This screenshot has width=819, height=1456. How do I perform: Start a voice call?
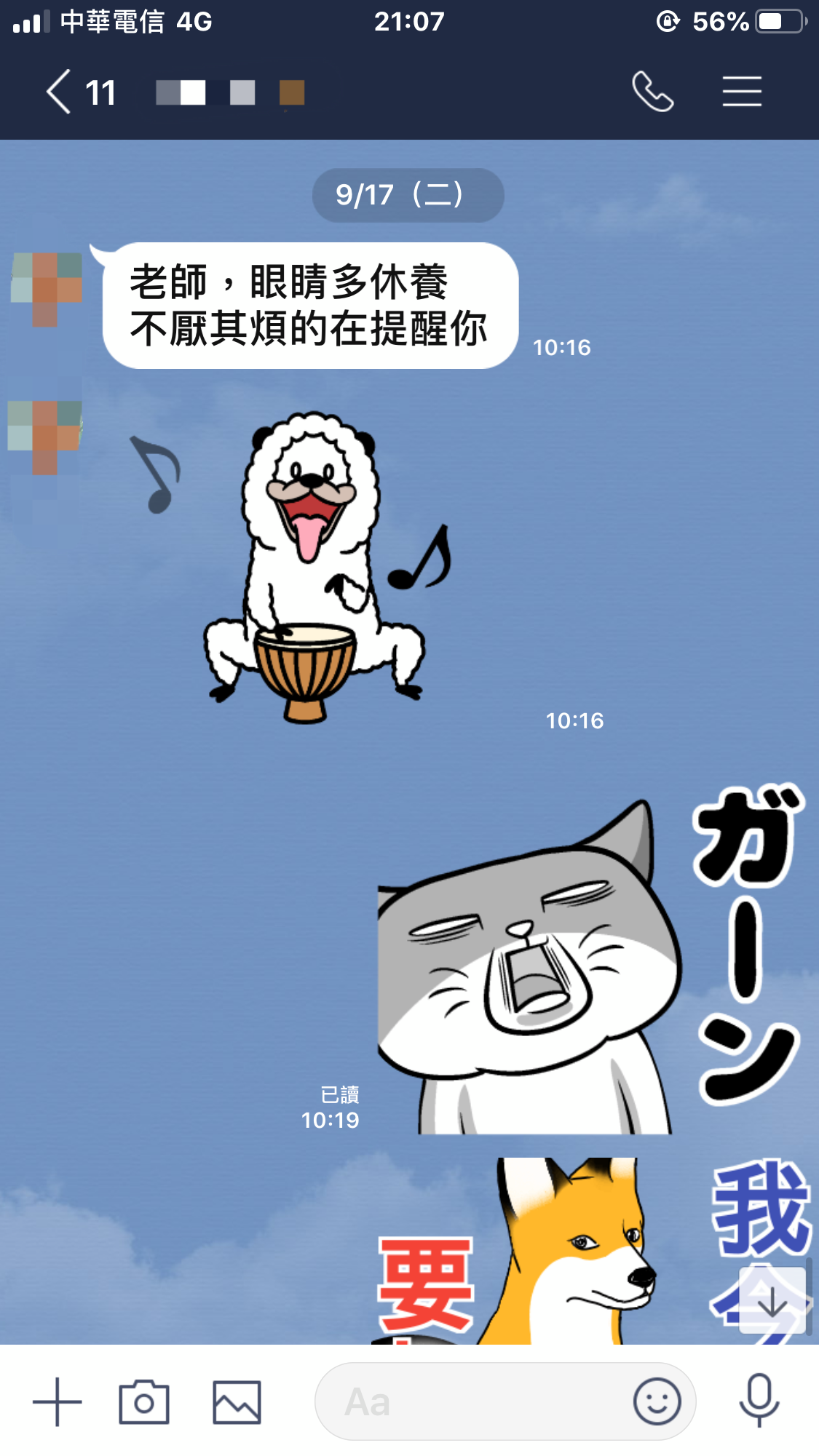pos(652,92)
